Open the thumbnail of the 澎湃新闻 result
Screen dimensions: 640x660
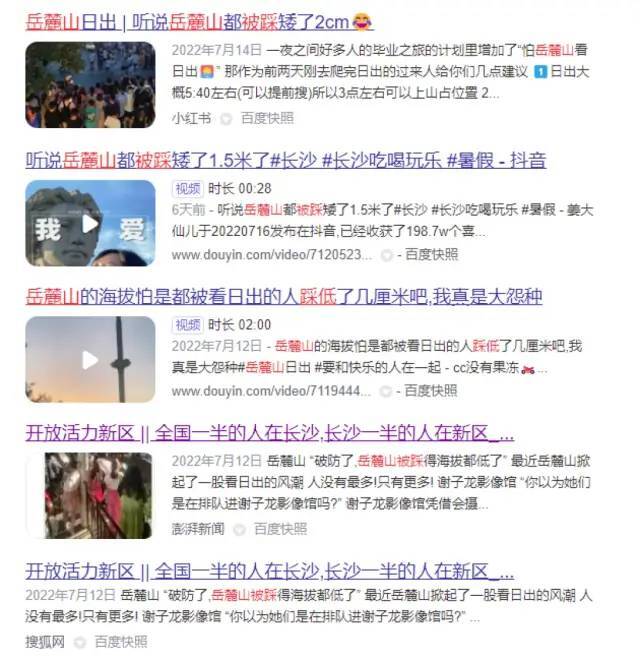pos(90,496)
